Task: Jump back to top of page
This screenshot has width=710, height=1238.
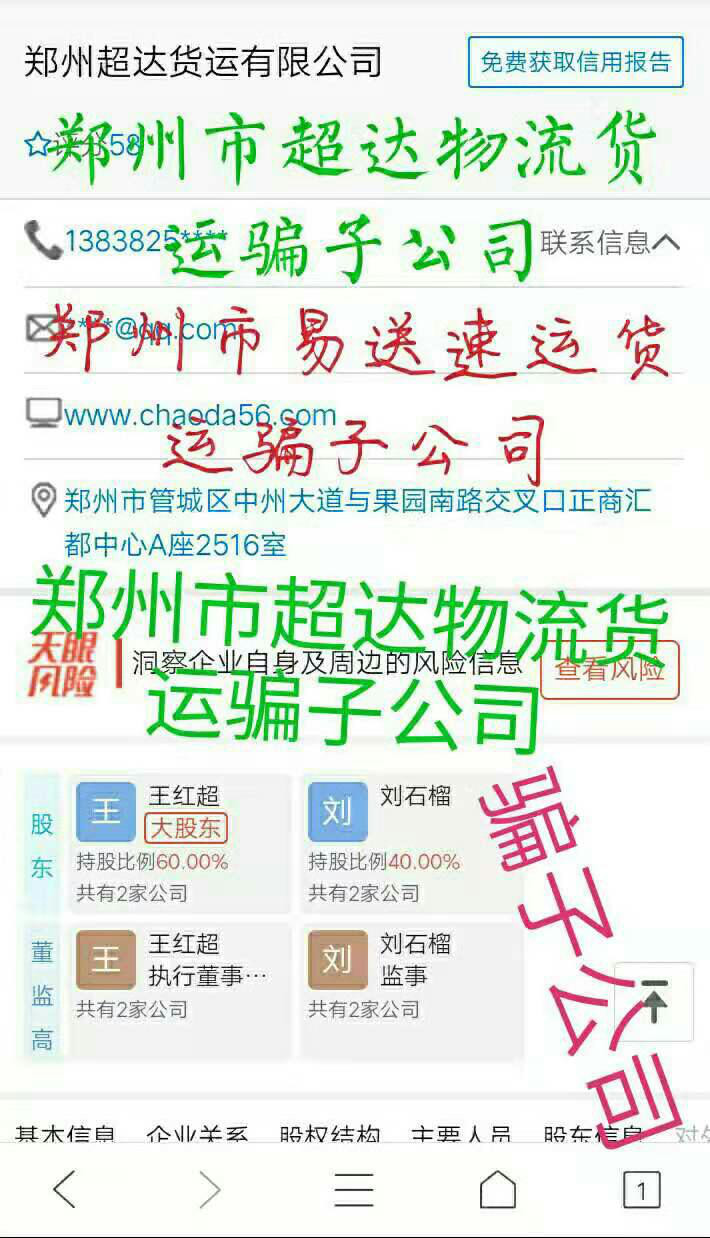Action: (654, 1002)
